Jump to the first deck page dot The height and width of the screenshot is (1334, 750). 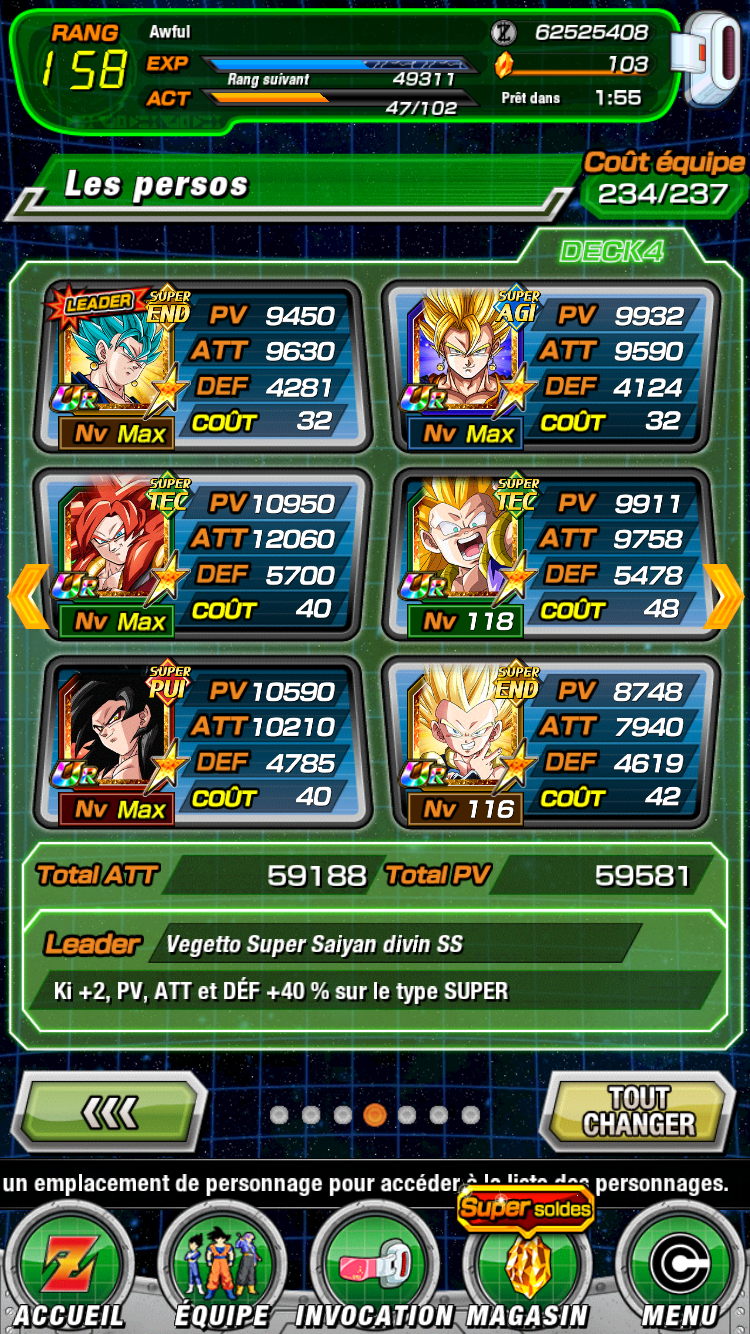point(279,1115)
